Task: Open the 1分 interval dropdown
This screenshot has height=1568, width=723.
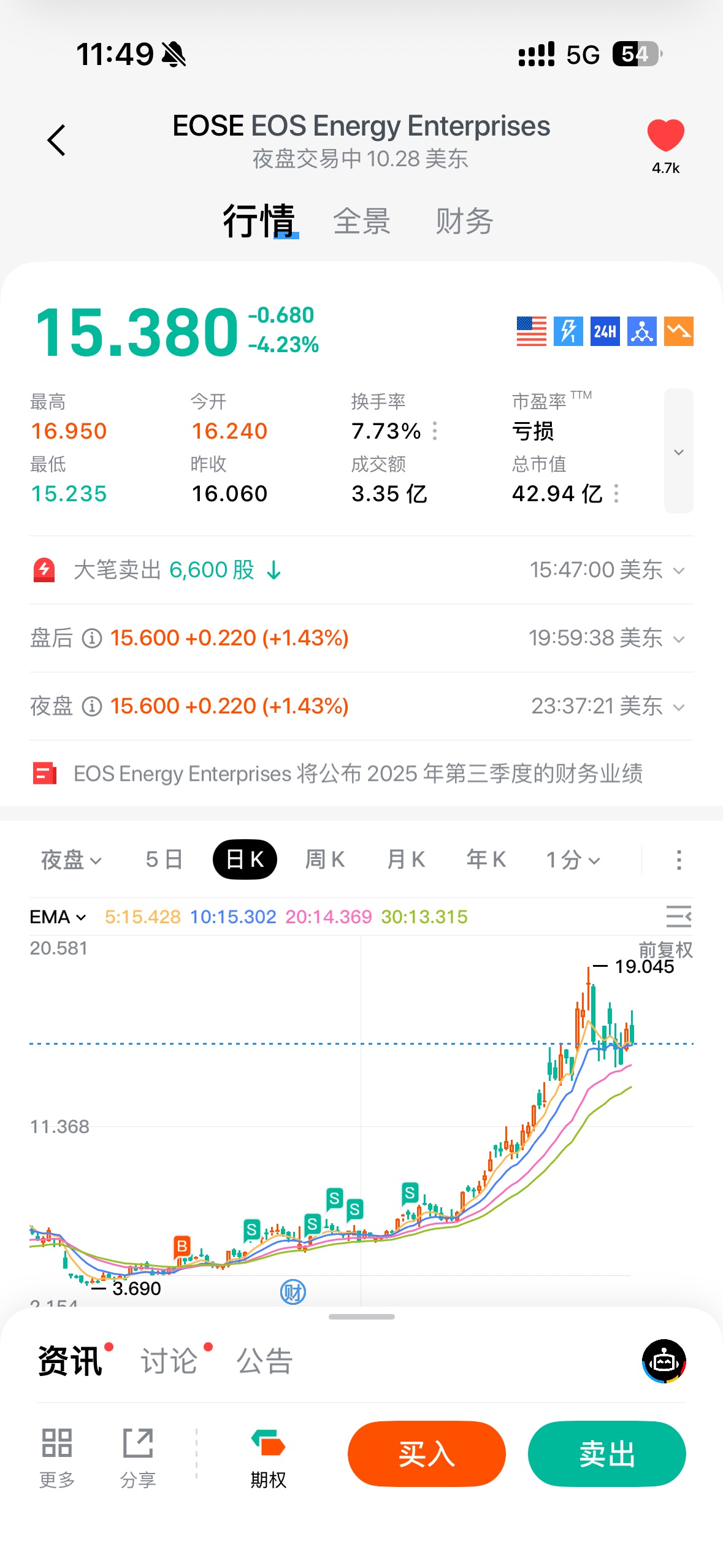Action: click(x=573, y=859)
